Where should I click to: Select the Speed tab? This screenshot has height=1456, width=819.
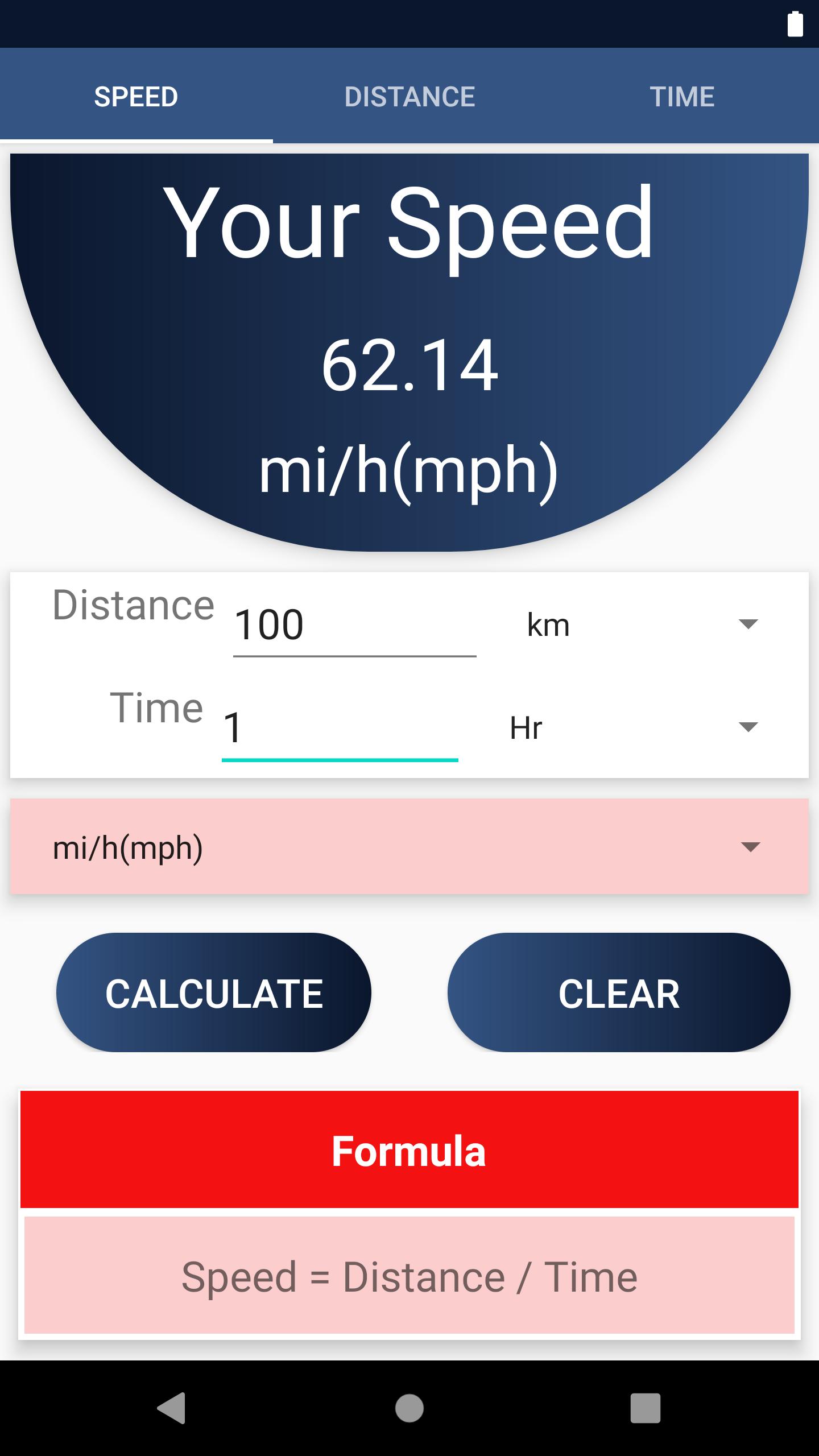tap(136, 97)
